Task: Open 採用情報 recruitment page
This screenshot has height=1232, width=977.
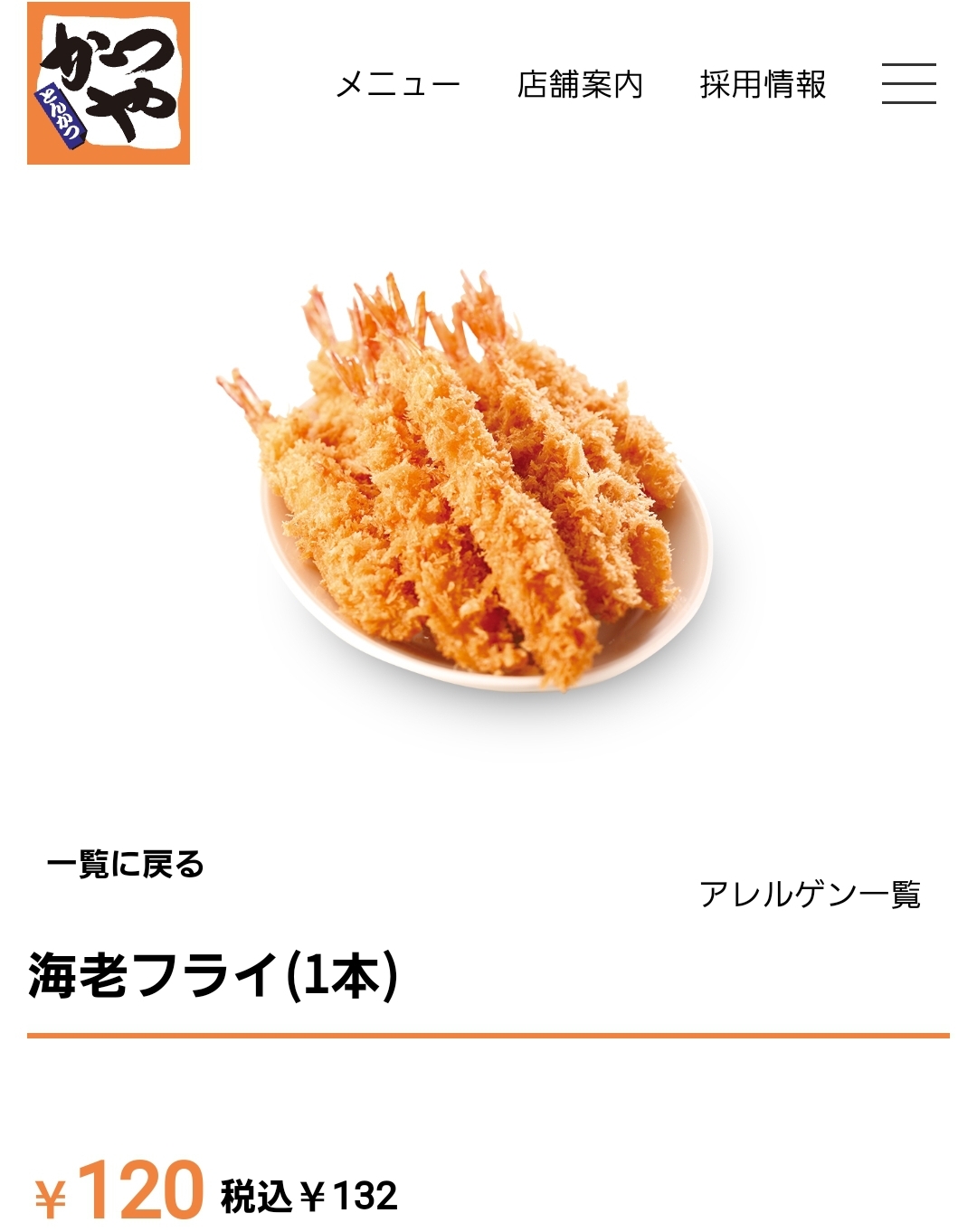Action: click(x=763, y=85)
